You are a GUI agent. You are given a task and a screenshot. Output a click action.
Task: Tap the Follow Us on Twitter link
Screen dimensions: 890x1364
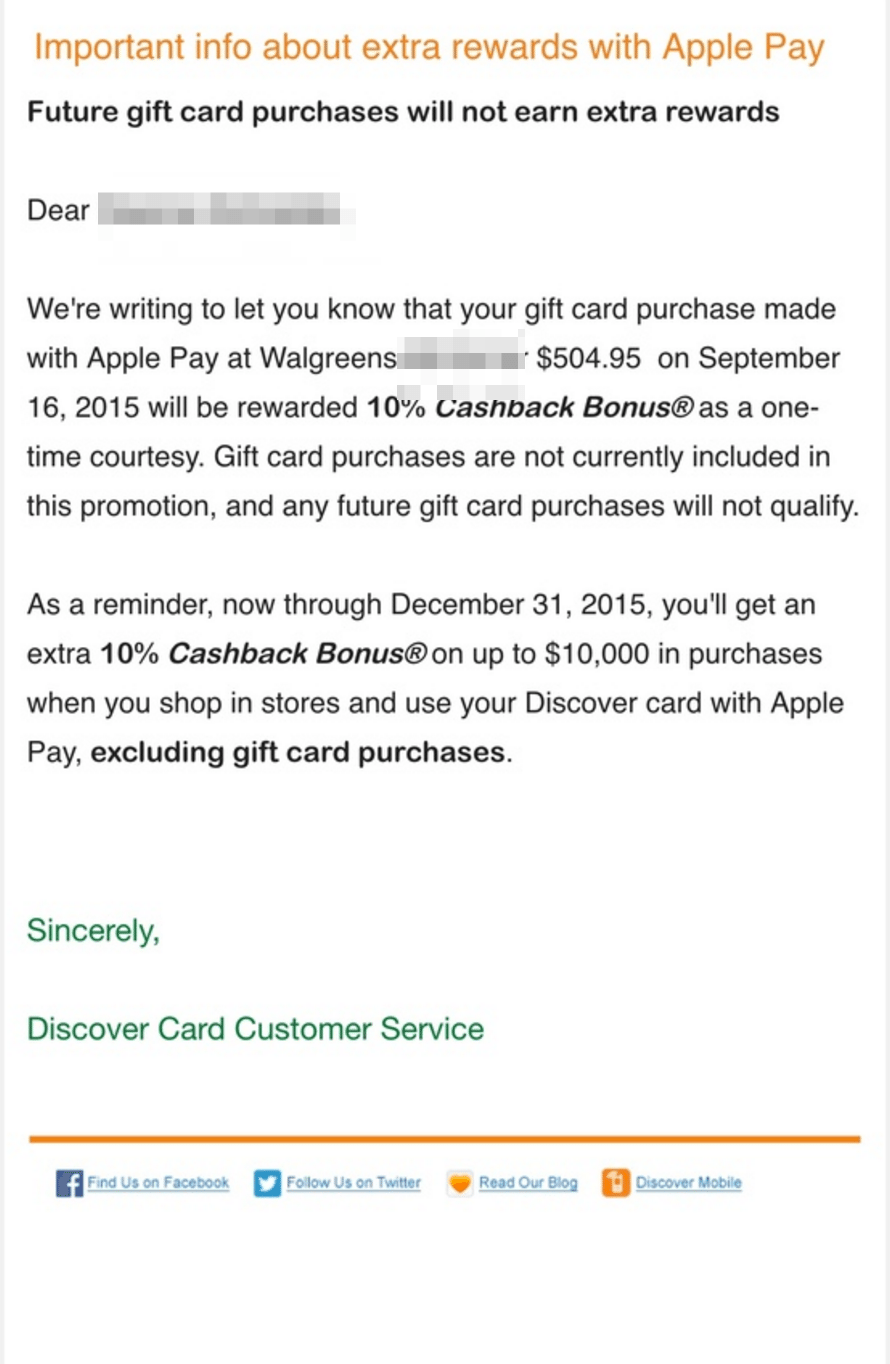tap(353, 1183)
